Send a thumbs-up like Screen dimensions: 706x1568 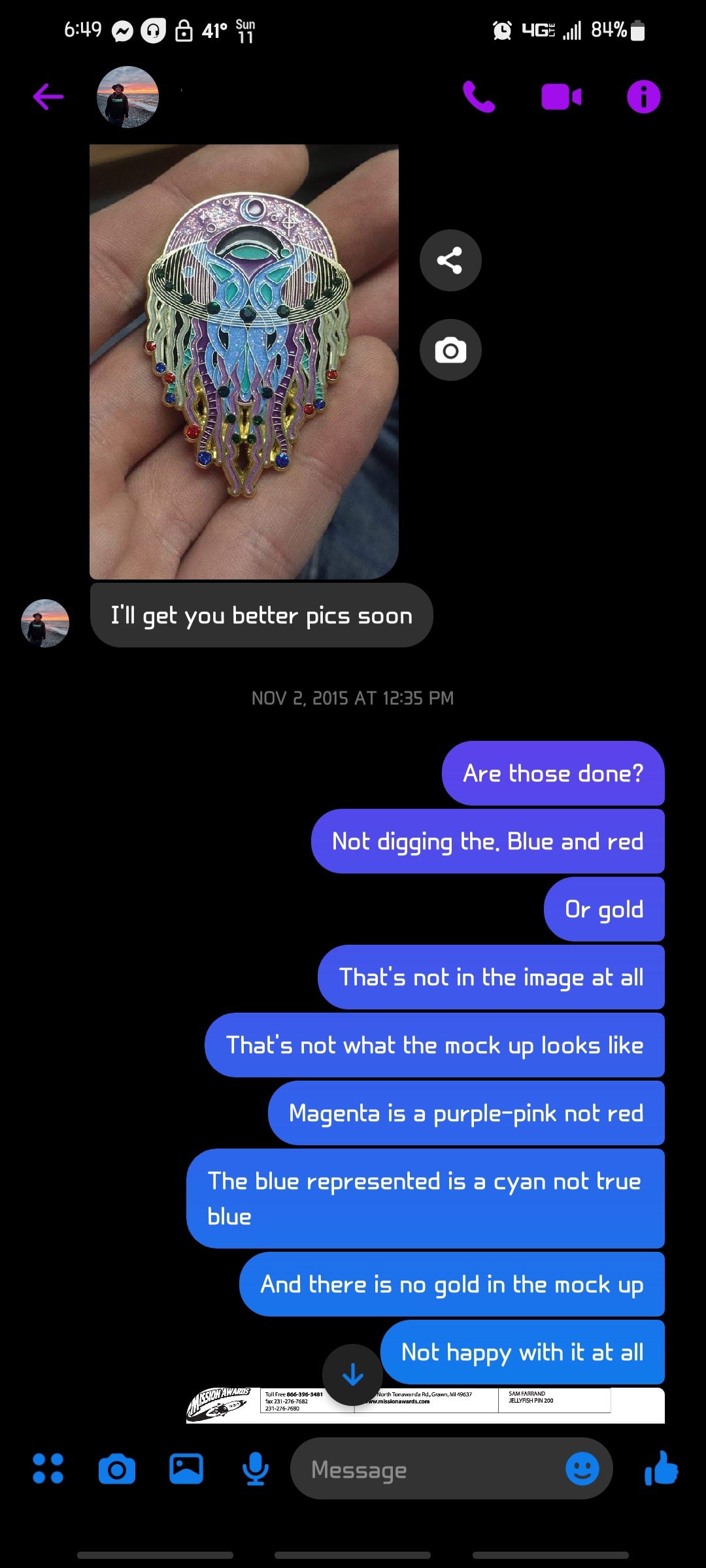pyautogui.click(x=661, y=1468)
